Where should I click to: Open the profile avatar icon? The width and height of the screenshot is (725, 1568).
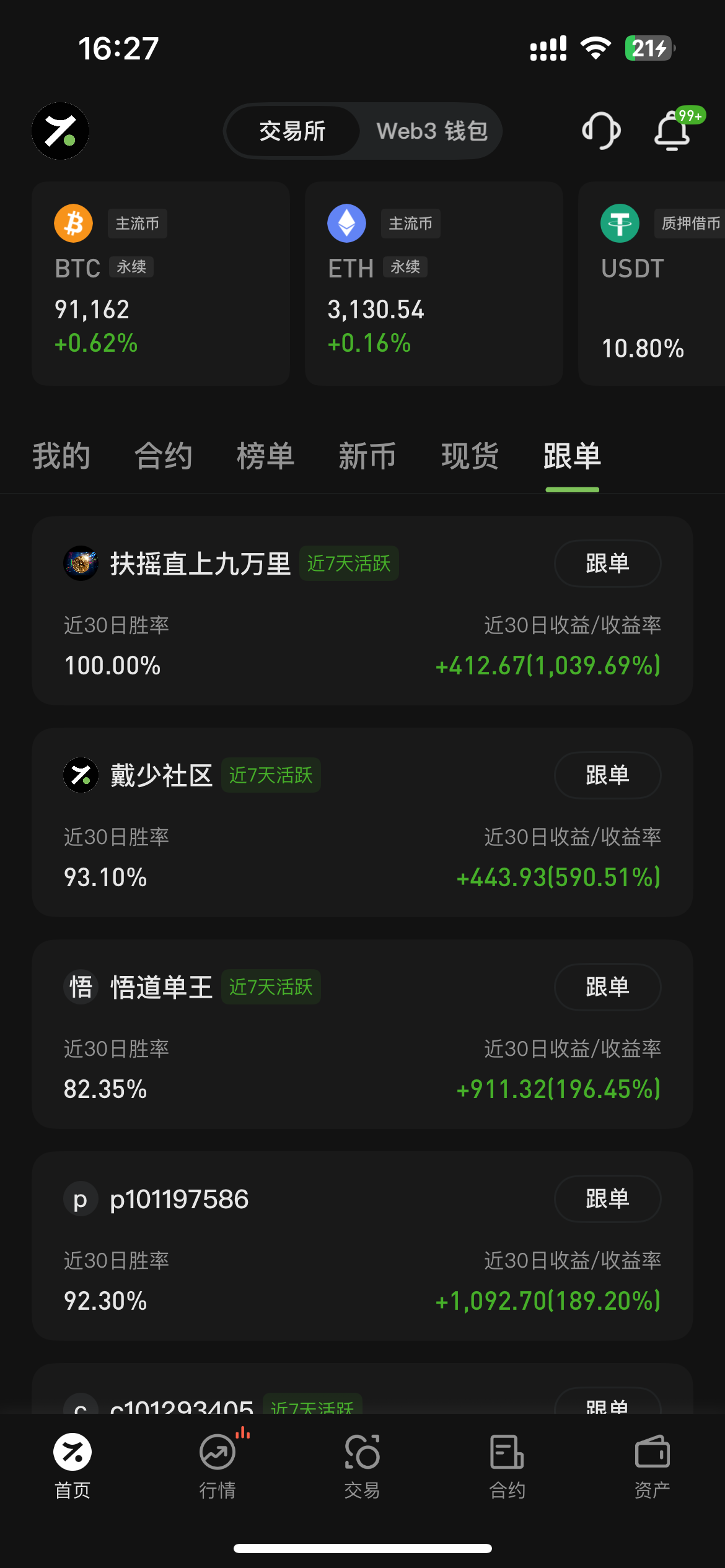click(x=60, y=131)
